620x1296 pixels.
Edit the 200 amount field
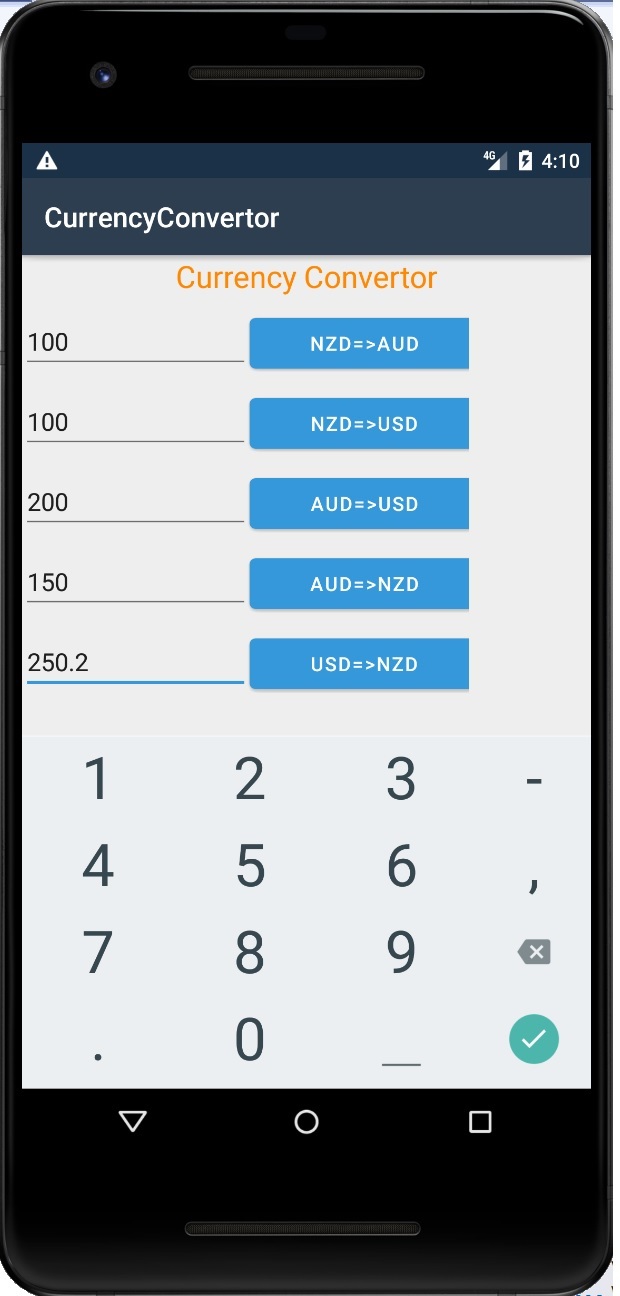point(135,503)
